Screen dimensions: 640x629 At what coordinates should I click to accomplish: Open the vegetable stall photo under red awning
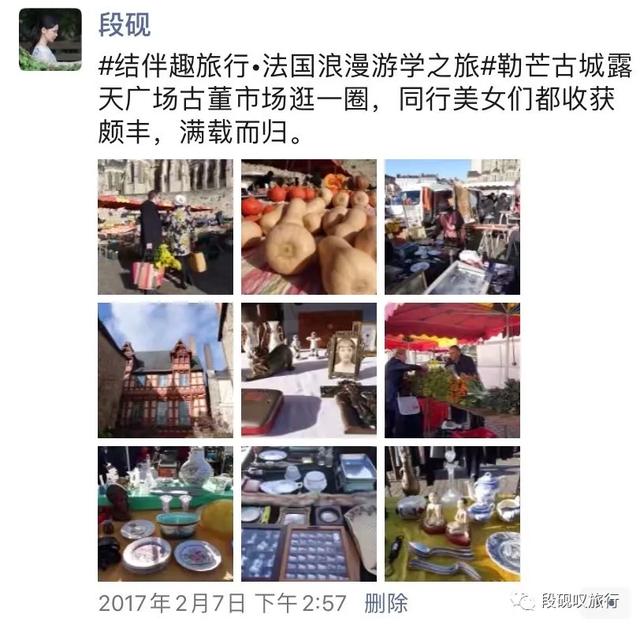tap(452, 370)
